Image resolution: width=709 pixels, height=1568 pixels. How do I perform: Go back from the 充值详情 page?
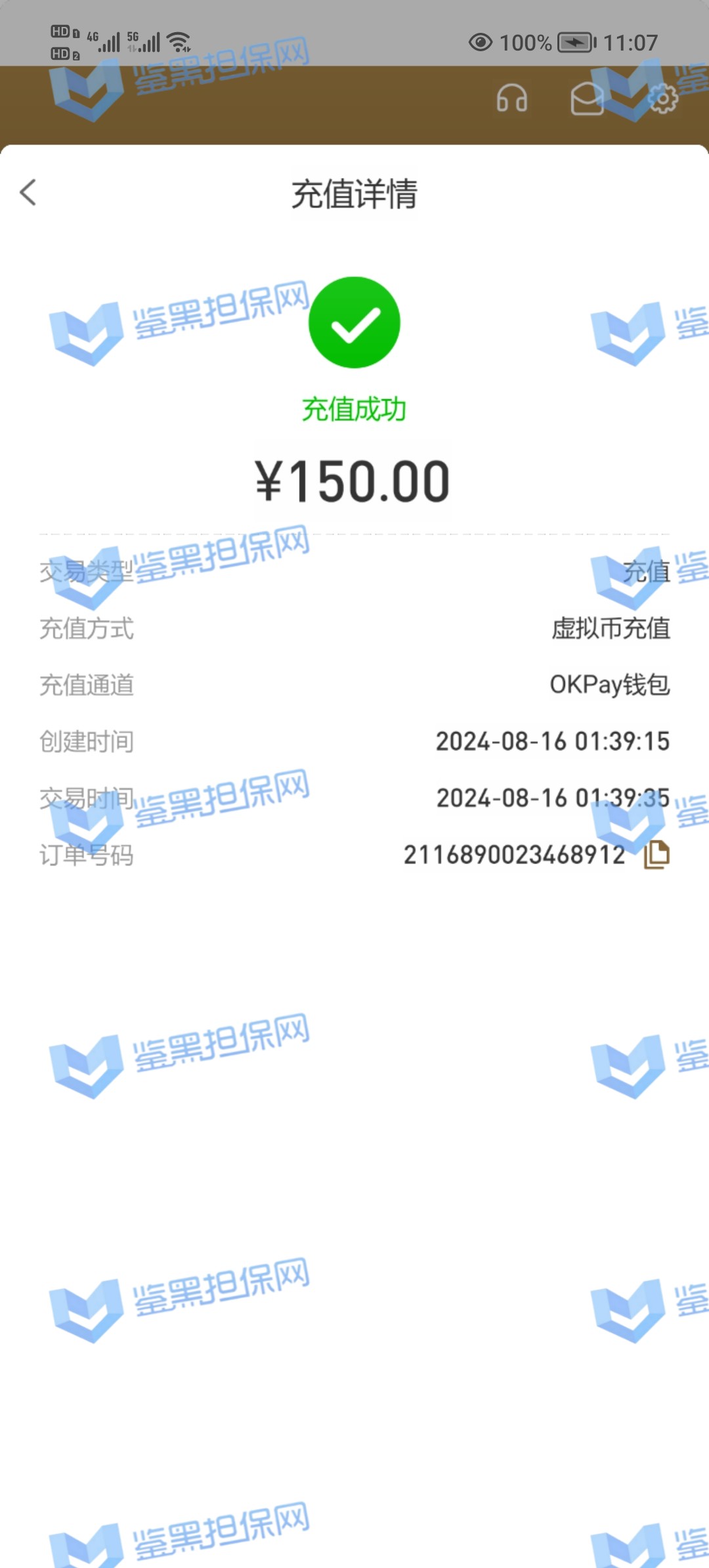pos(28,193)
